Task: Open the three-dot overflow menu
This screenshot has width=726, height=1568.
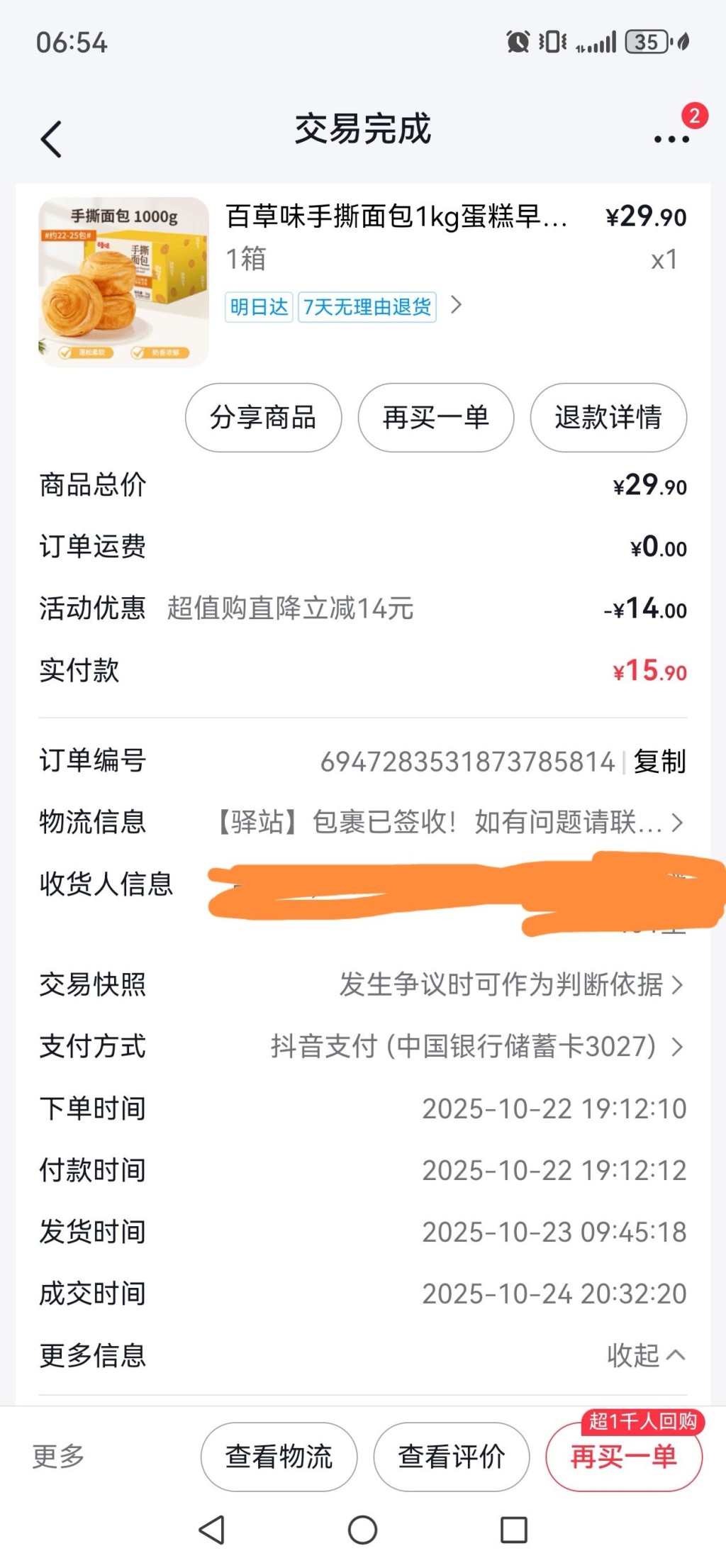Action: coord(671,138)
